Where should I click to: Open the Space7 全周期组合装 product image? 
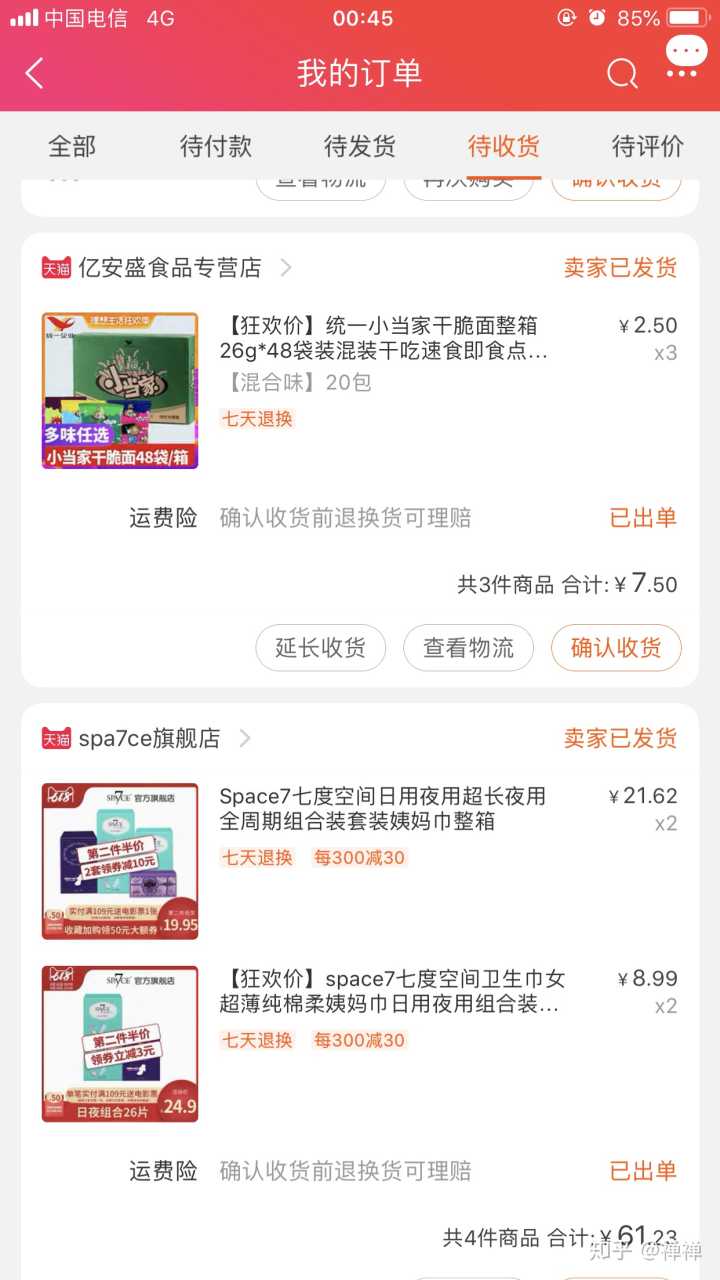(120, 861)
